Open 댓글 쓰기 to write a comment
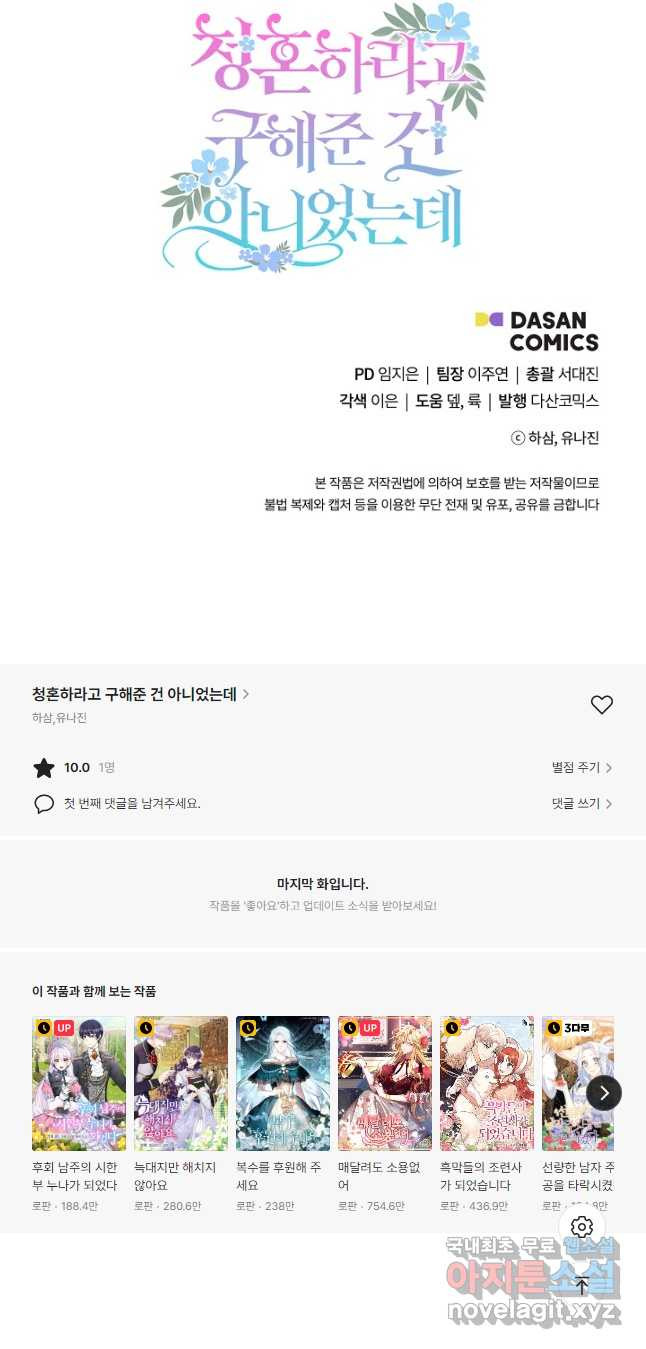 point(581,803)
